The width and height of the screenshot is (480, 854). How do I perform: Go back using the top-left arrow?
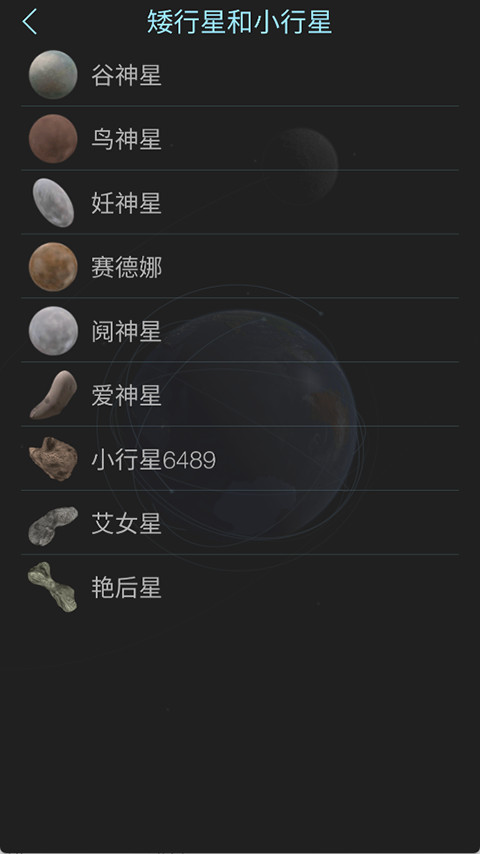[30, 22]
